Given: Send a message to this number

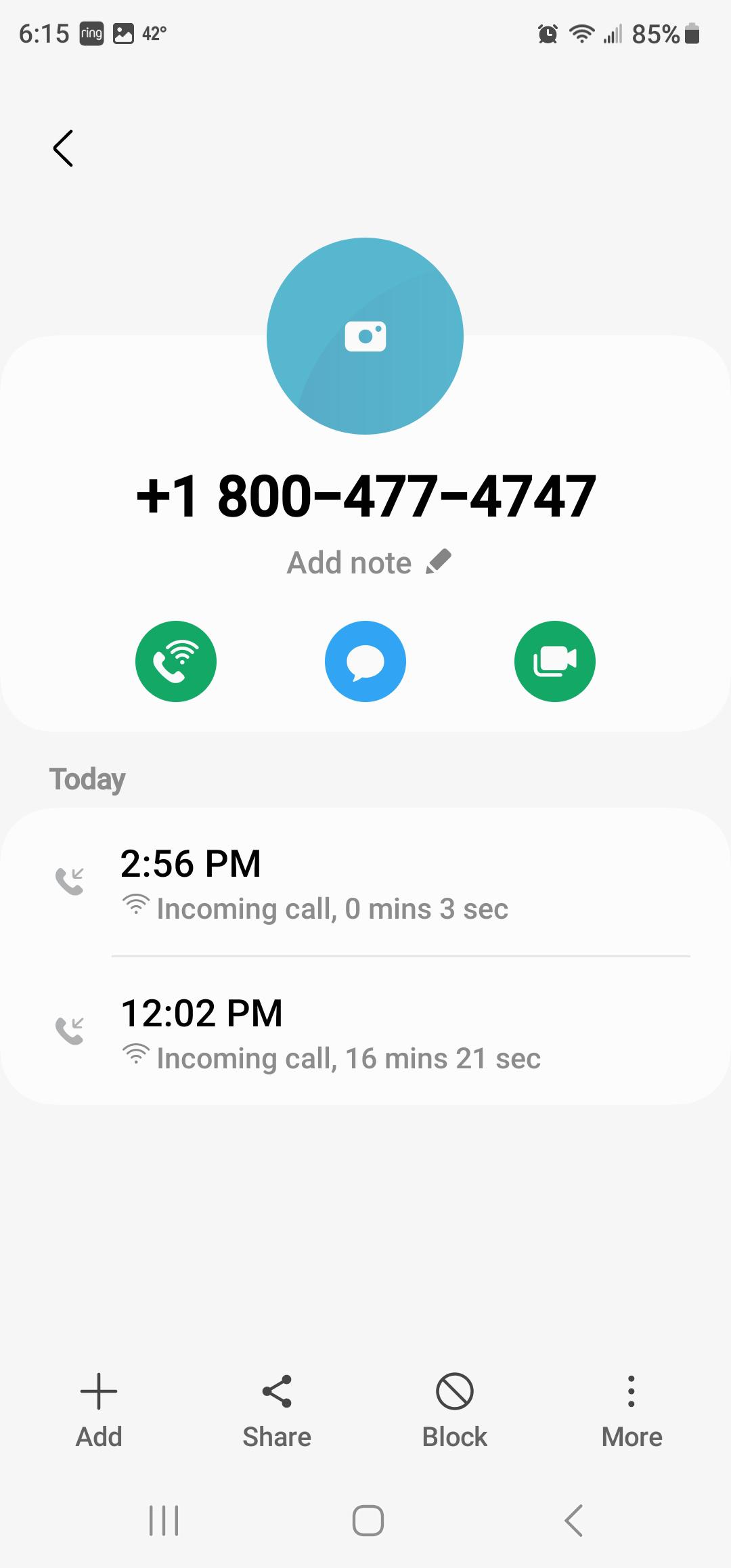Looking at the screenshot, I should tap(365, 661).
